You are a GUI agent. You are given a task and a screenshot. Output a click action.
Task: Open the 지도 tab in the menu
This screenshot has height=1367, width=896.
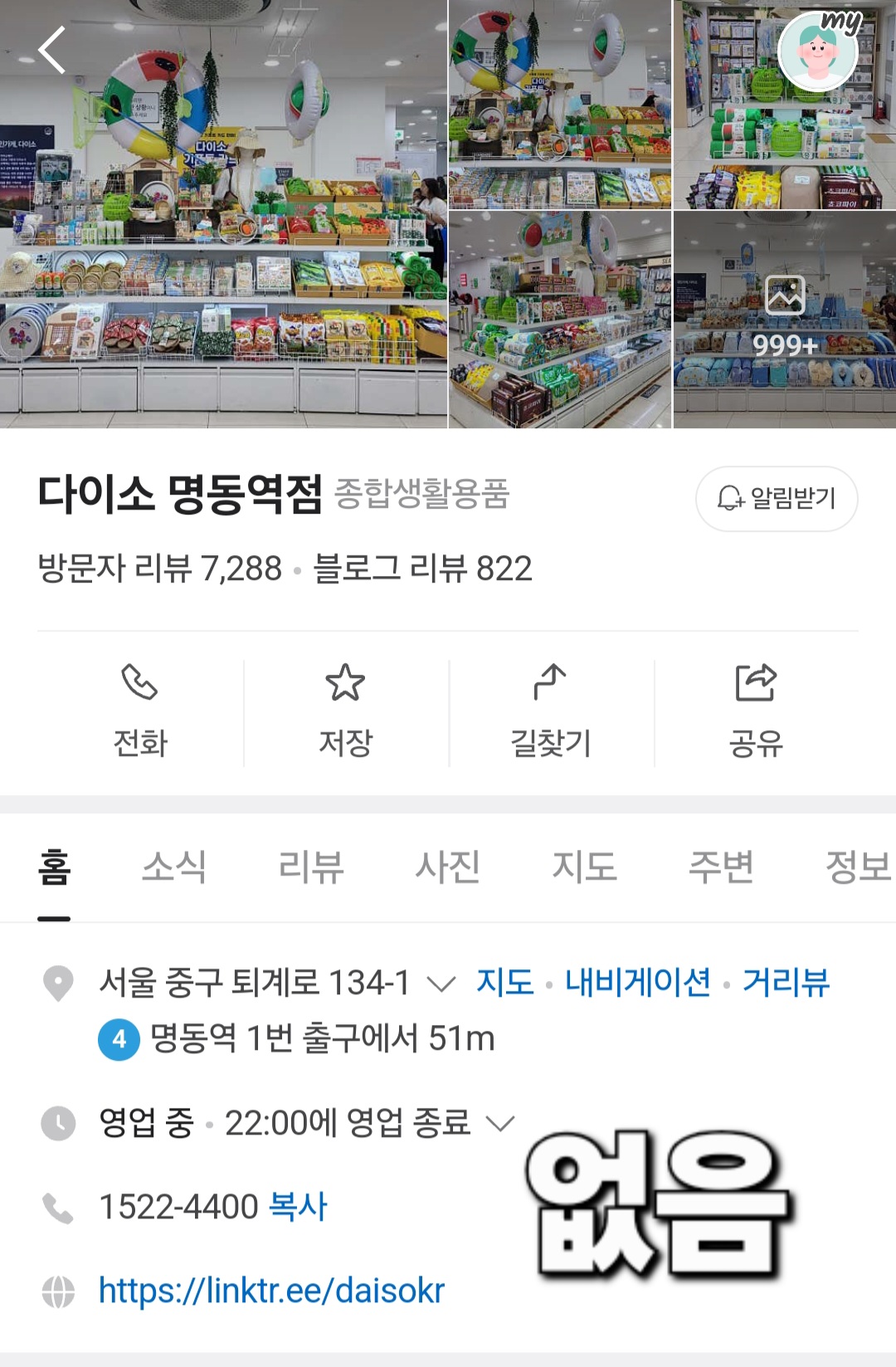pyautogui.click(x=582, y=867)
